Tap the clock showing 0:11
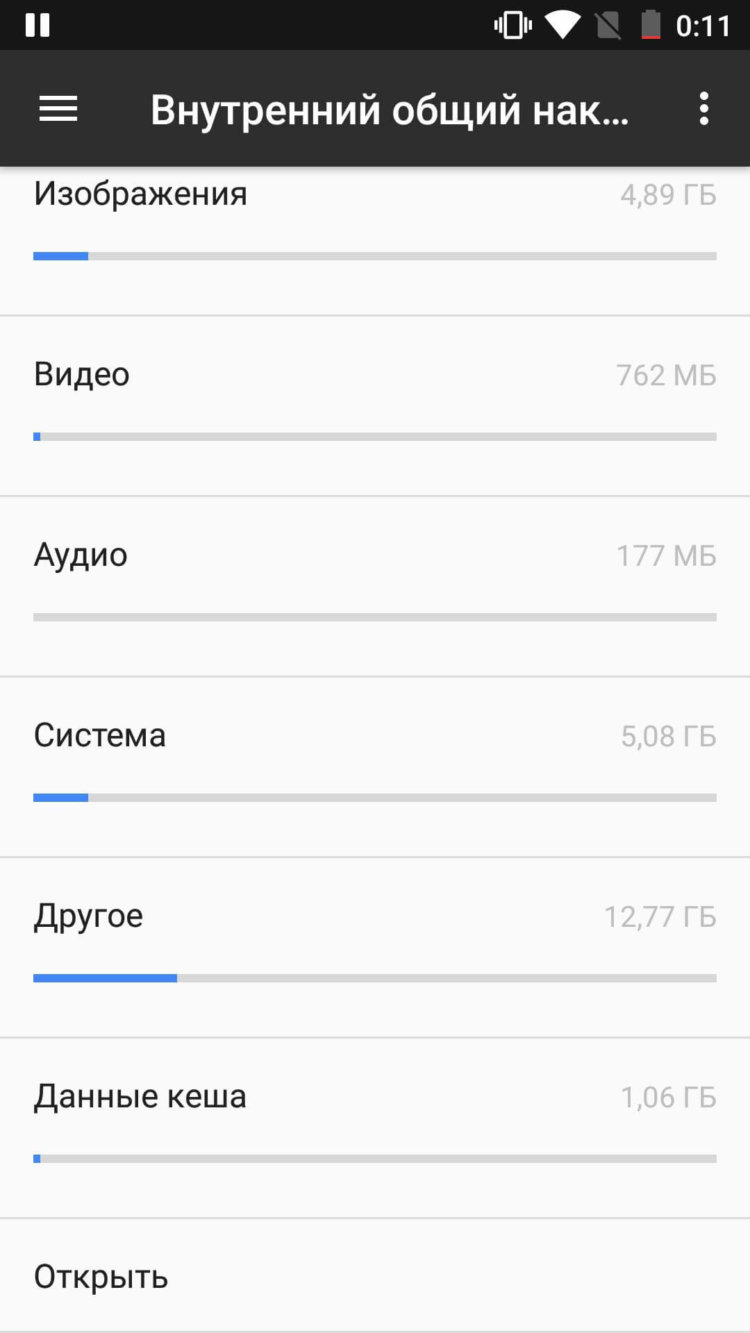Image resolution: width=750 pixels, height=1333 pixels. [x=703, y=25]
